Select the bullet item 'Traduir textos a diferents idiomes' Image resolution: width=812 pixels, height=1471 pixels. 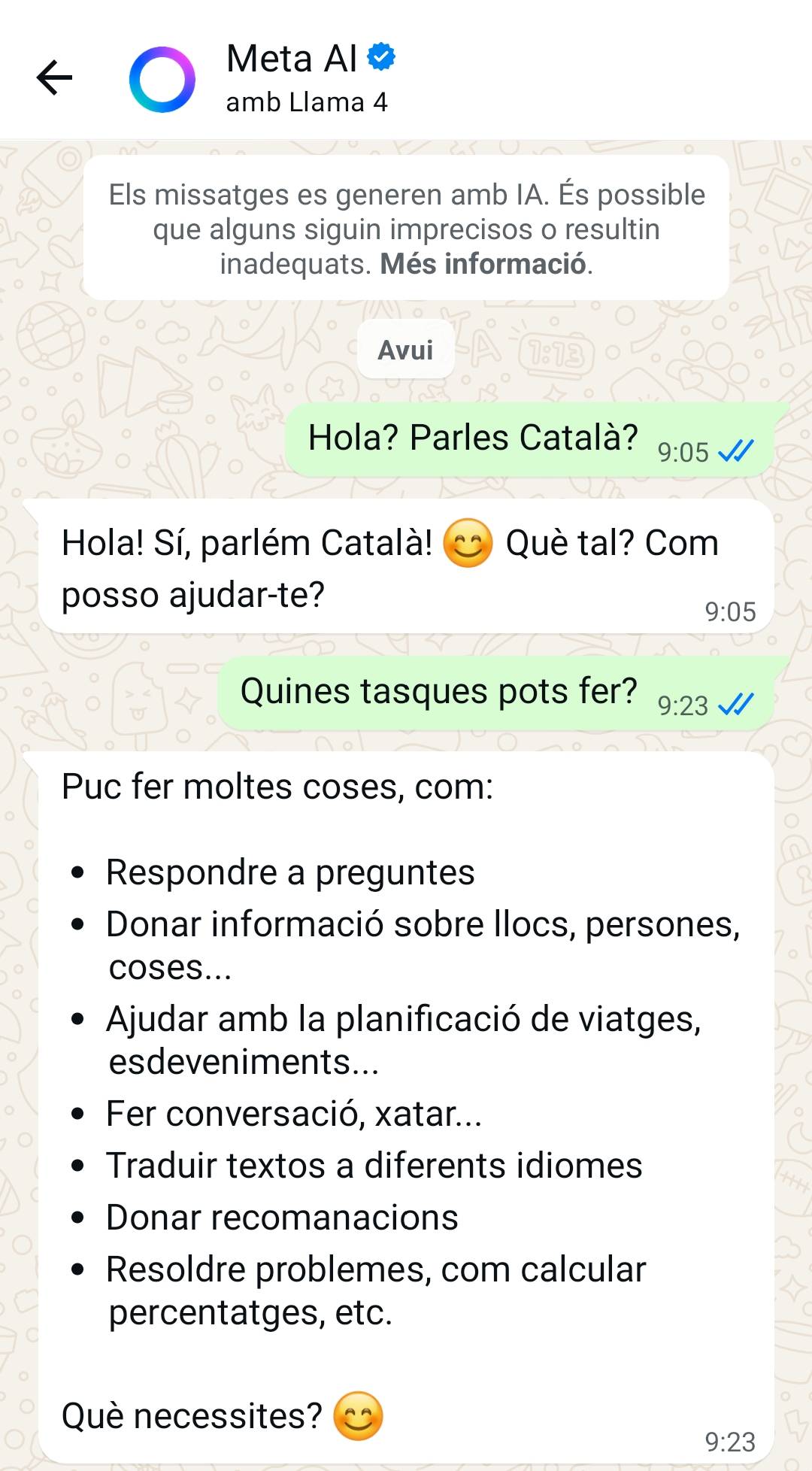[x=374, y=1165]
